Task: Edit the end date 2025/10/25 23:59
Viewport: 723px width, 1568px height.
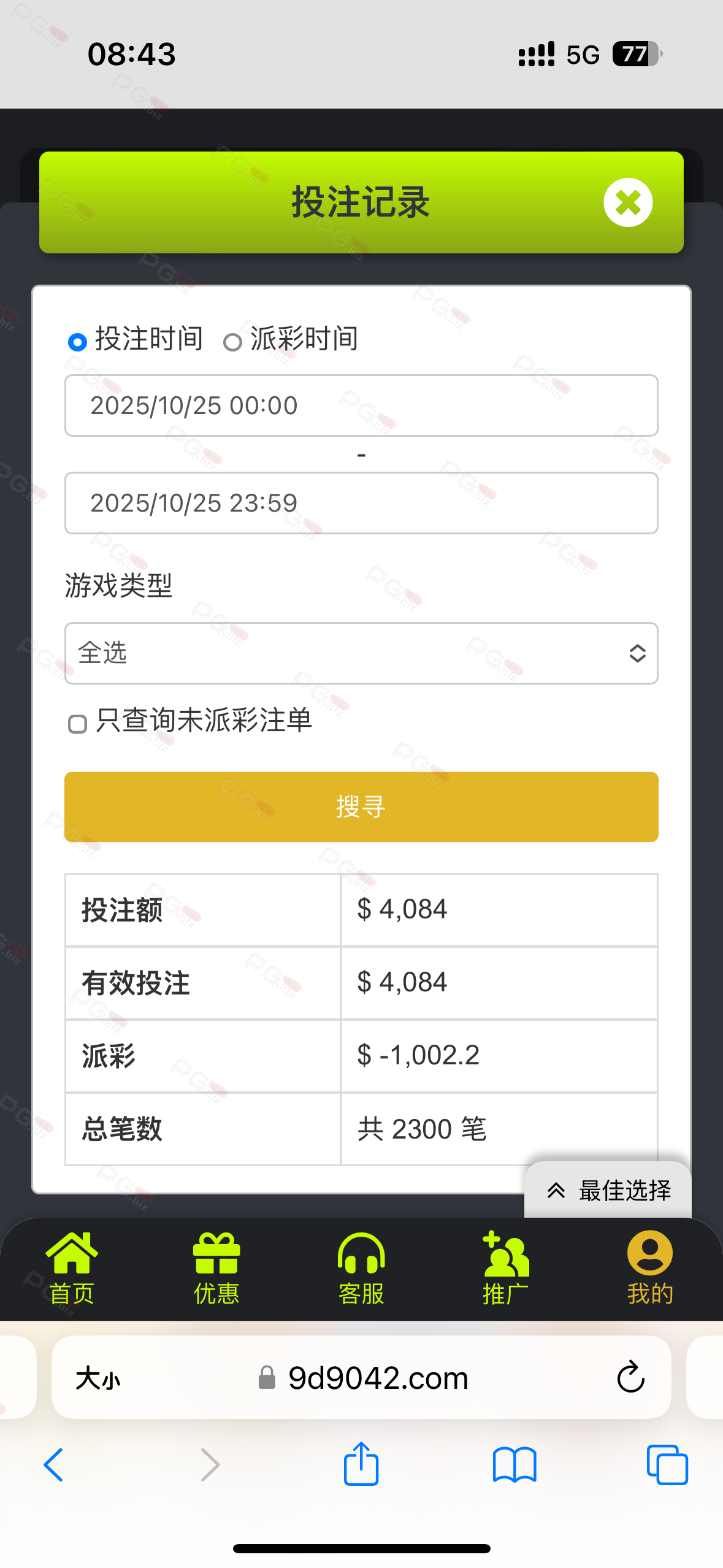Action: tap(361, 503)
